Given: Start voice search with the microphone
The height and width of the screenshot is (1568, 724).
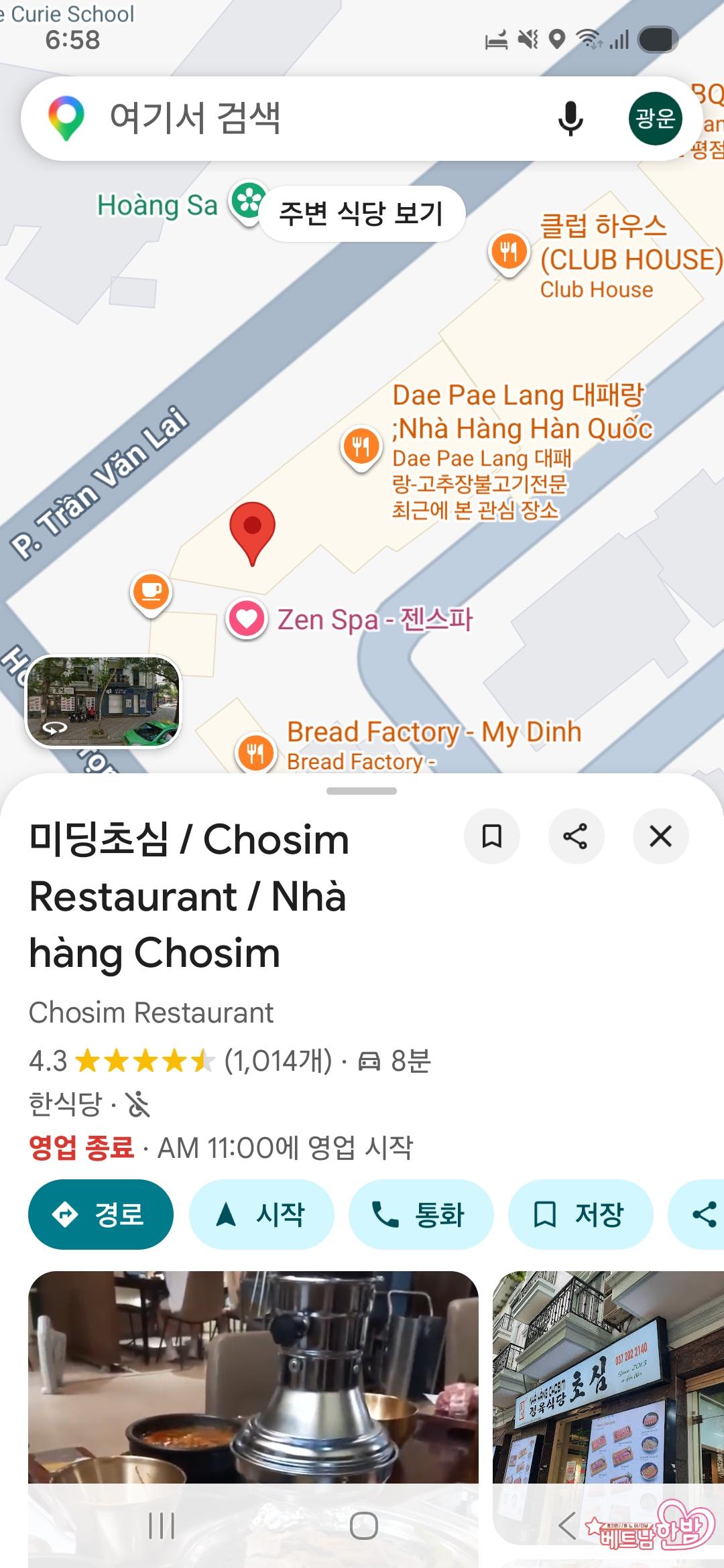Looking at the screenshot, I should (570, 119).
